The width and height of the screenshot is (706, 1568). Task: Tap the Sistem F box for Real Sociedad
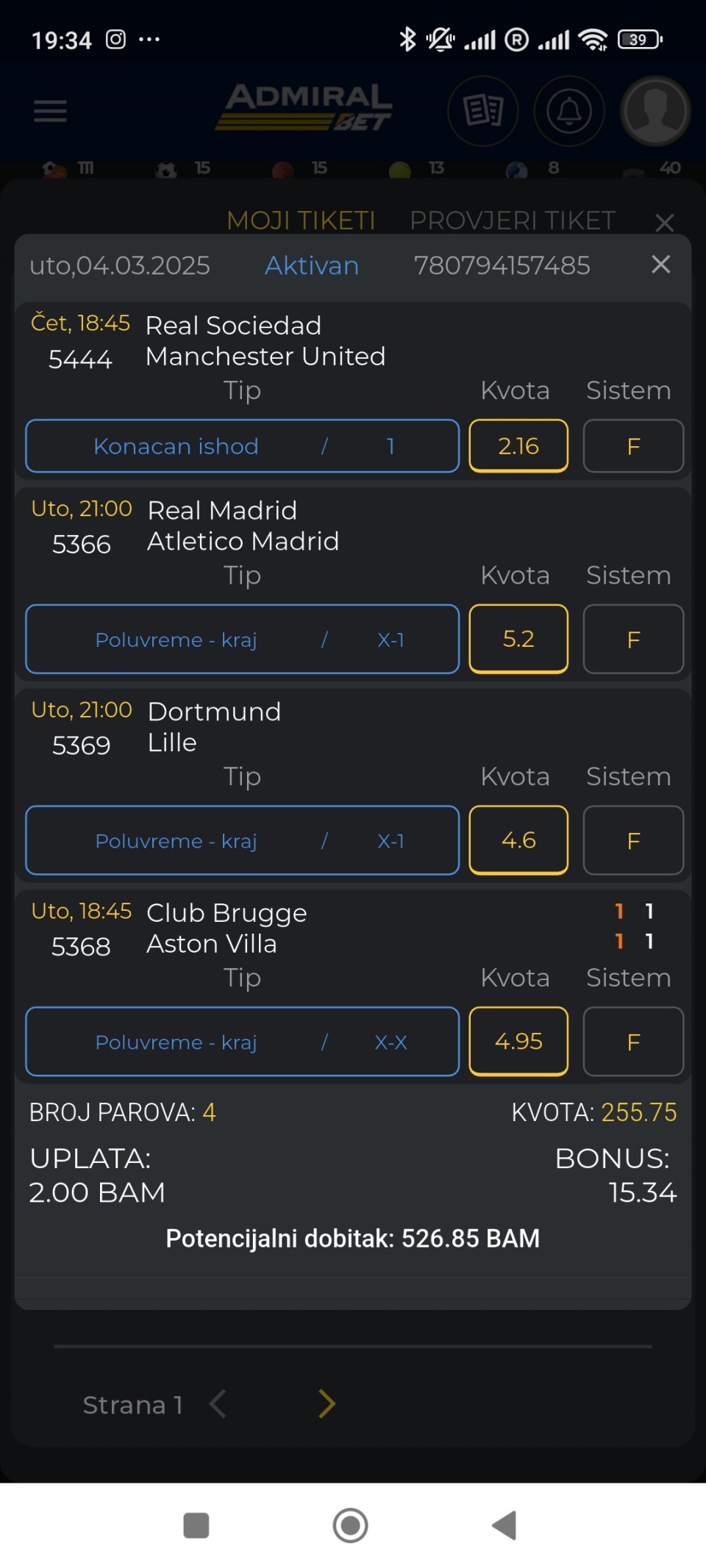pos(633,446)
